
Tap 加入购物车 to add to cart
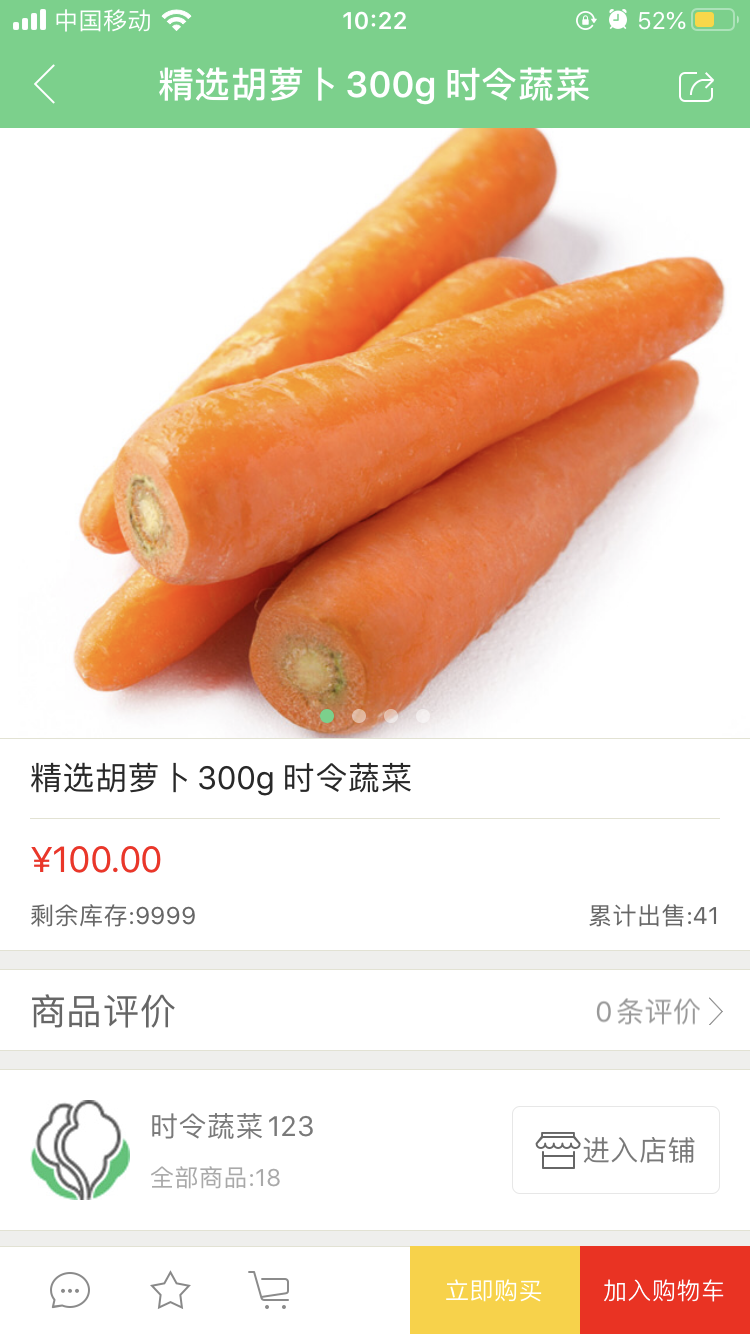tap(664, 1289)
